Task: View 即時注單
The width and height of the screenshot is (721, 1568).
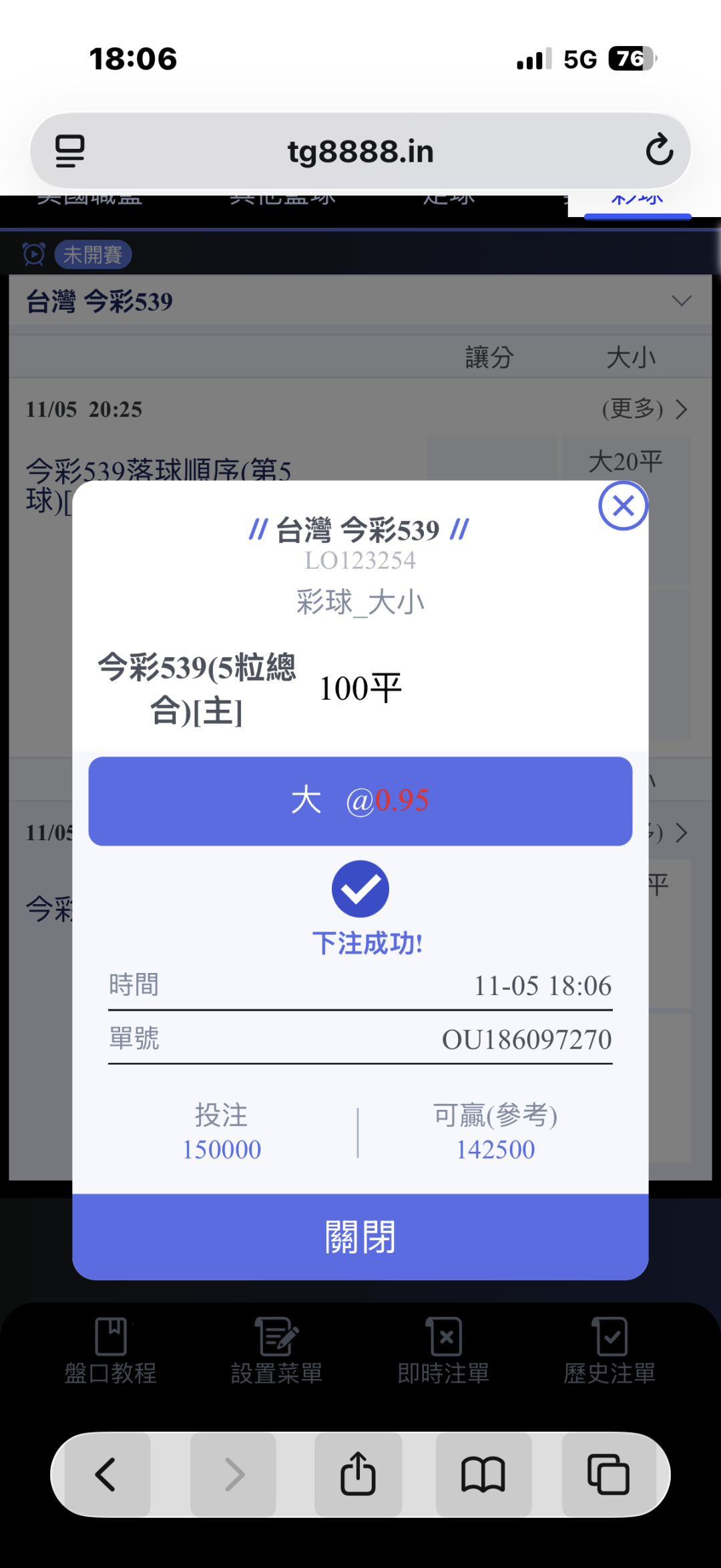Action: click(444, 1351)
